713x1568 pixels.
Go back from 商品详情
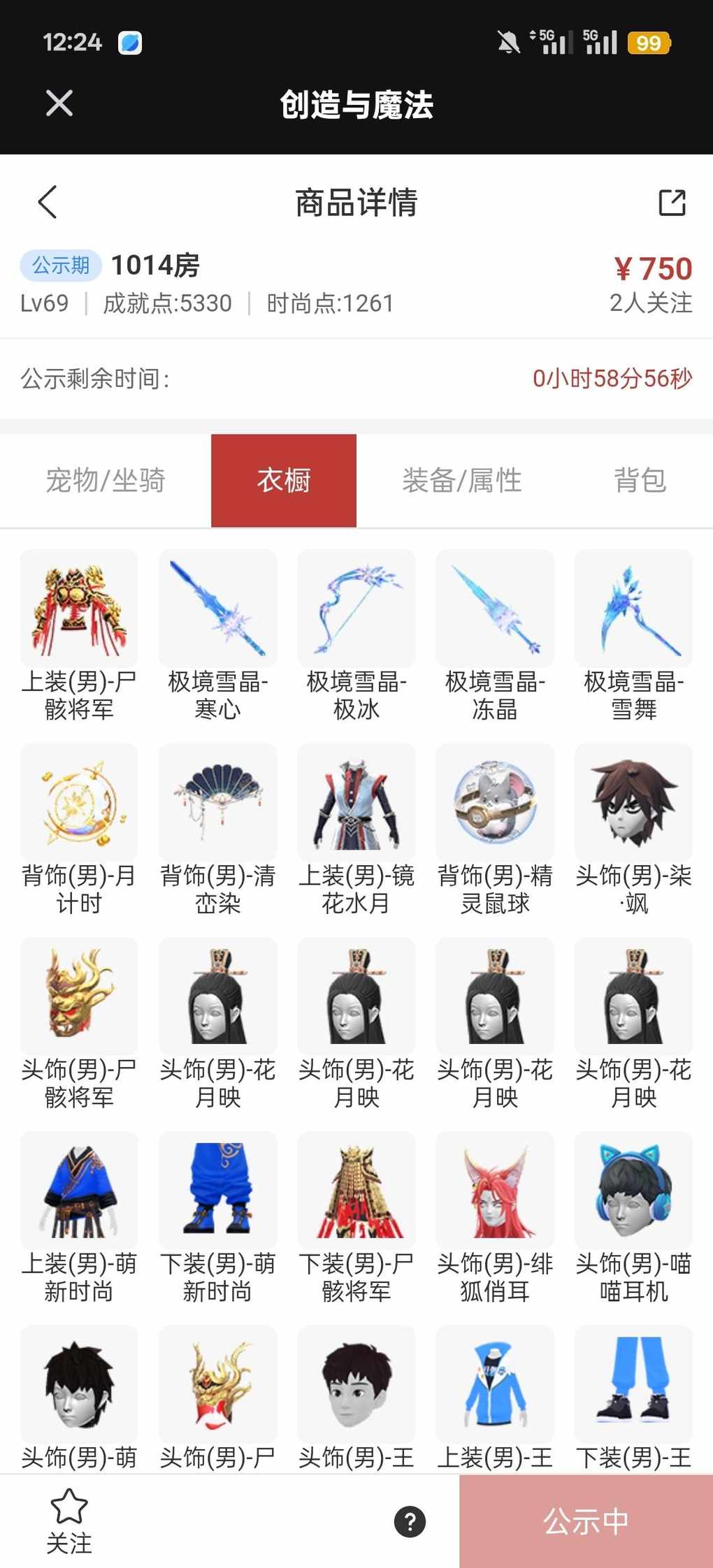click(48, 203)
